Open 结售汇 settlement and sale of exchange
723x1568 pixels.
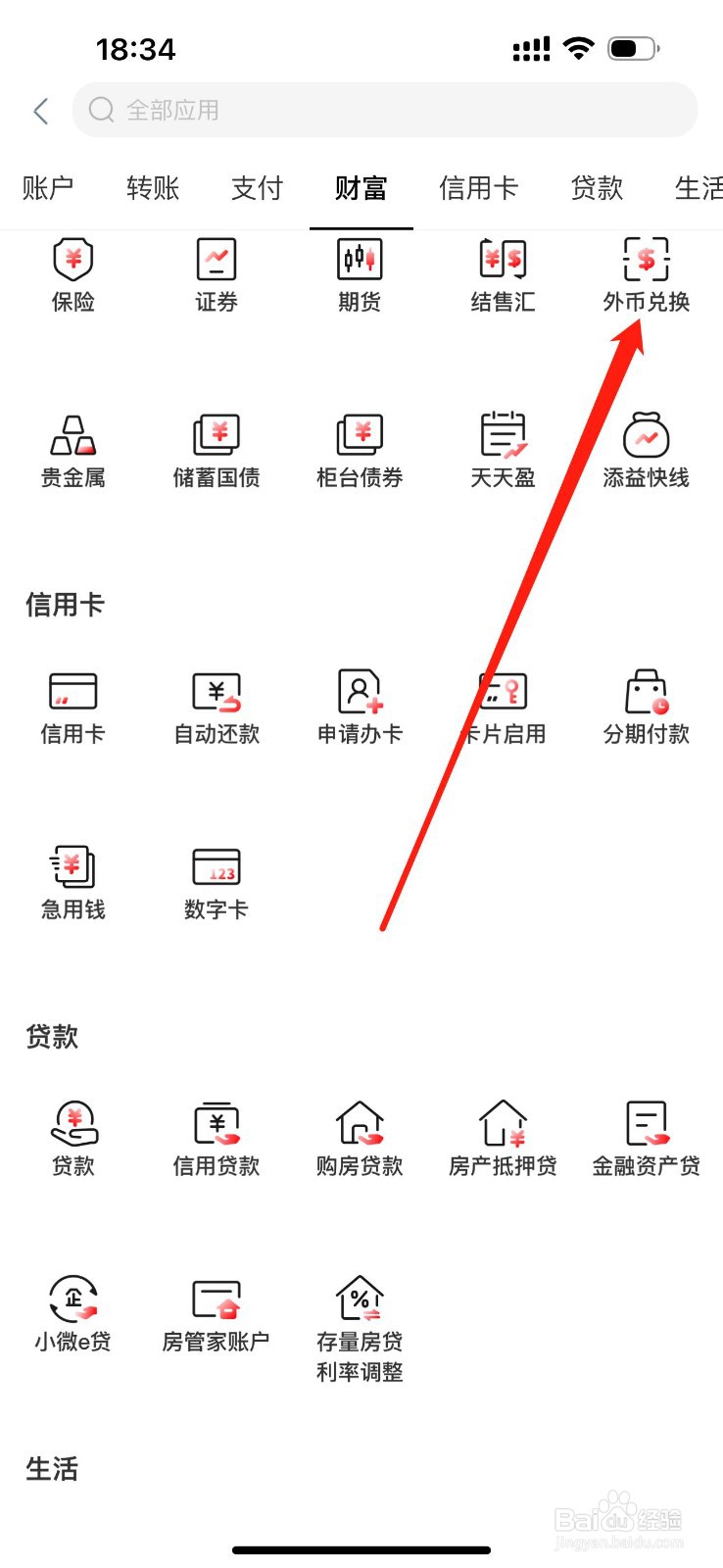point(502,274)
